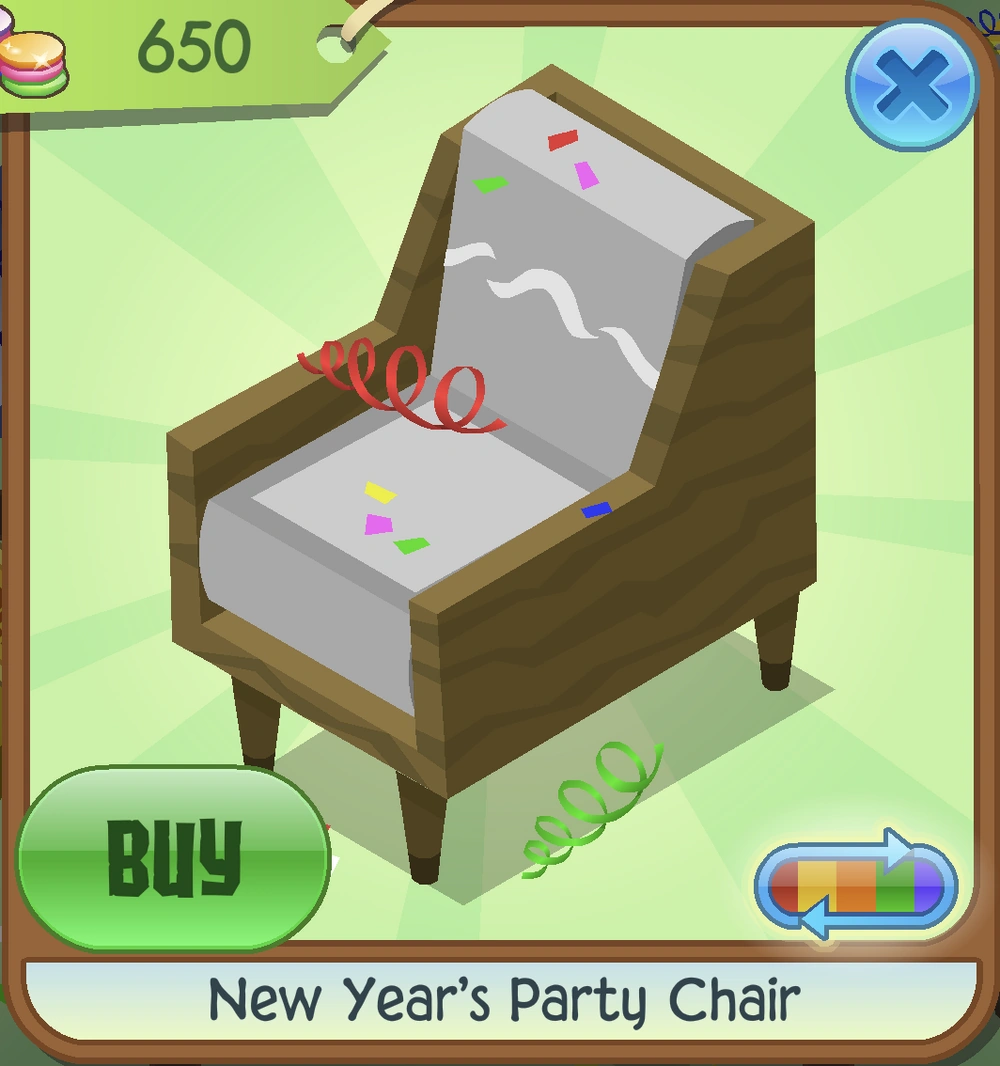Close the item preview dialog
The height and width of the screenshot is (1066, 1000).
(x=912, y=84)
